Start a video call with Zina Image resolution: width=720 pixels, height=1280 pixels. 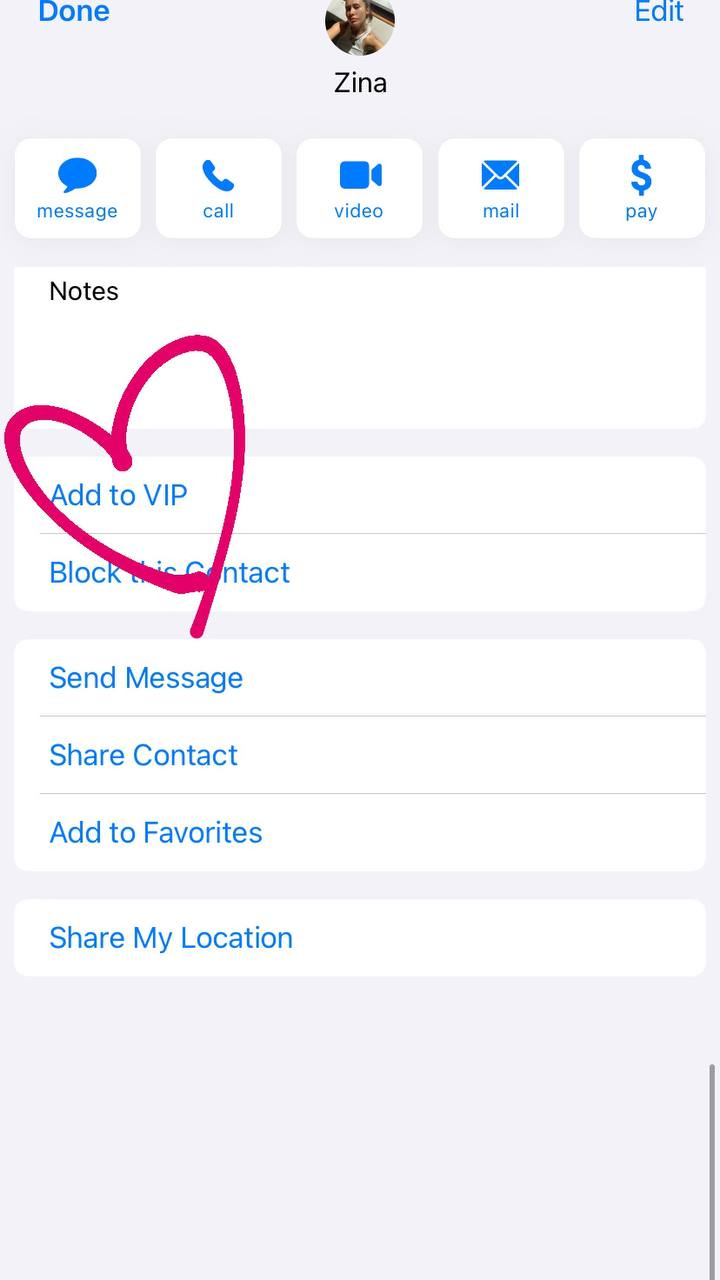(x=359, y=188)
